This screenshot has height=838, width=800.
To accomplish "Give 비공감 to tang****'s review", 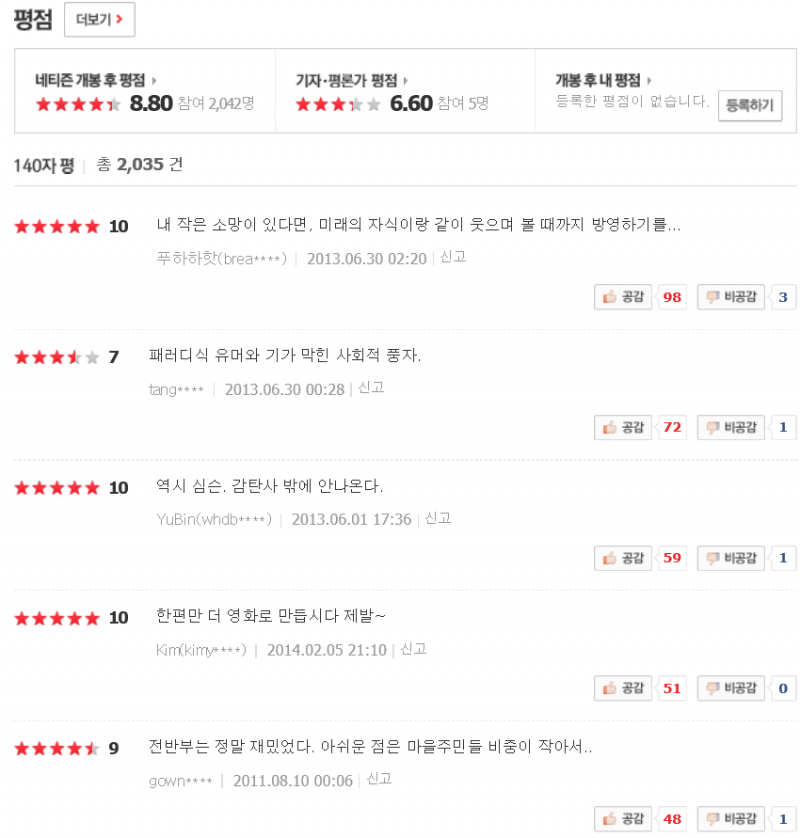I will [x=731, y=427].
